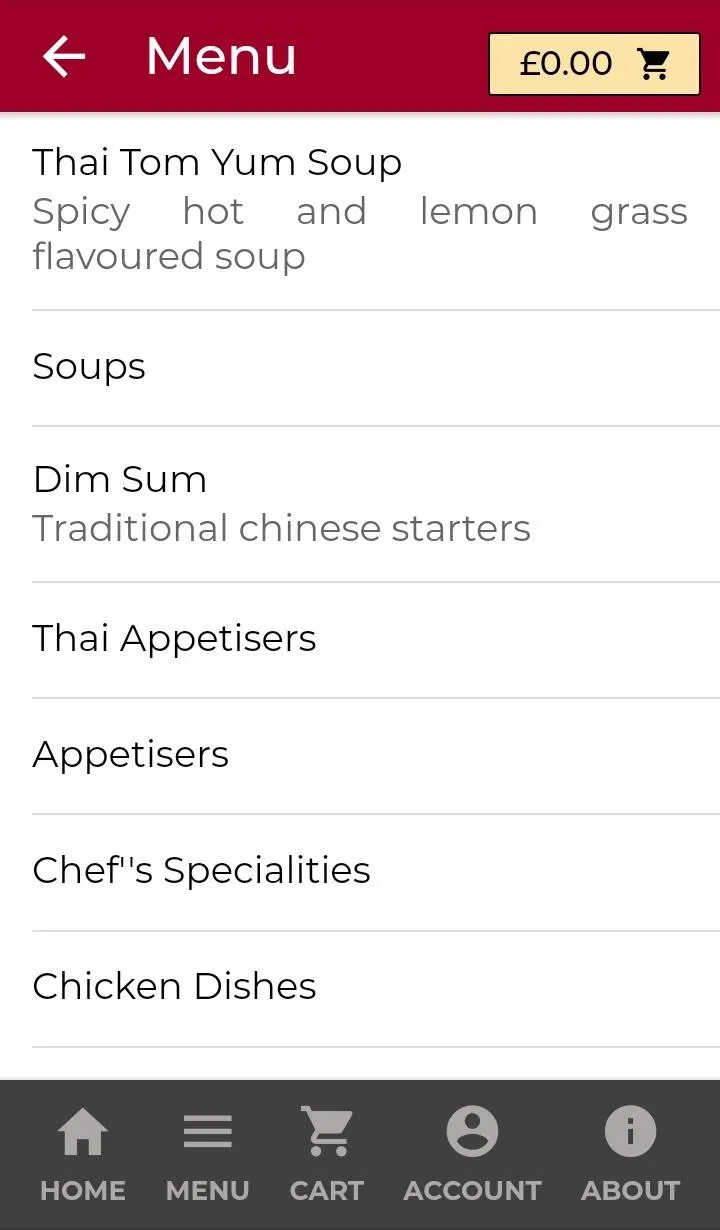This screenshot has height=1230, width=720.
Task: View Thai Appetisers
Action: pos(360,640)
